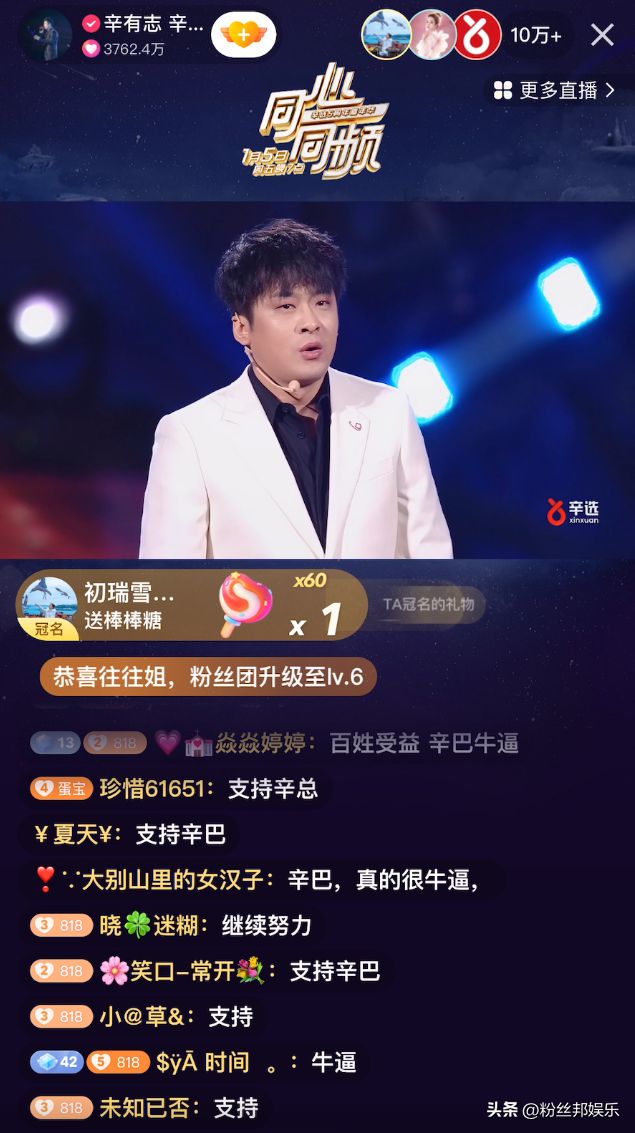635x1133 pixels.
Task: Open 更多直播 for more live streams
Action: pyautogui.click(x=557, y=90)
